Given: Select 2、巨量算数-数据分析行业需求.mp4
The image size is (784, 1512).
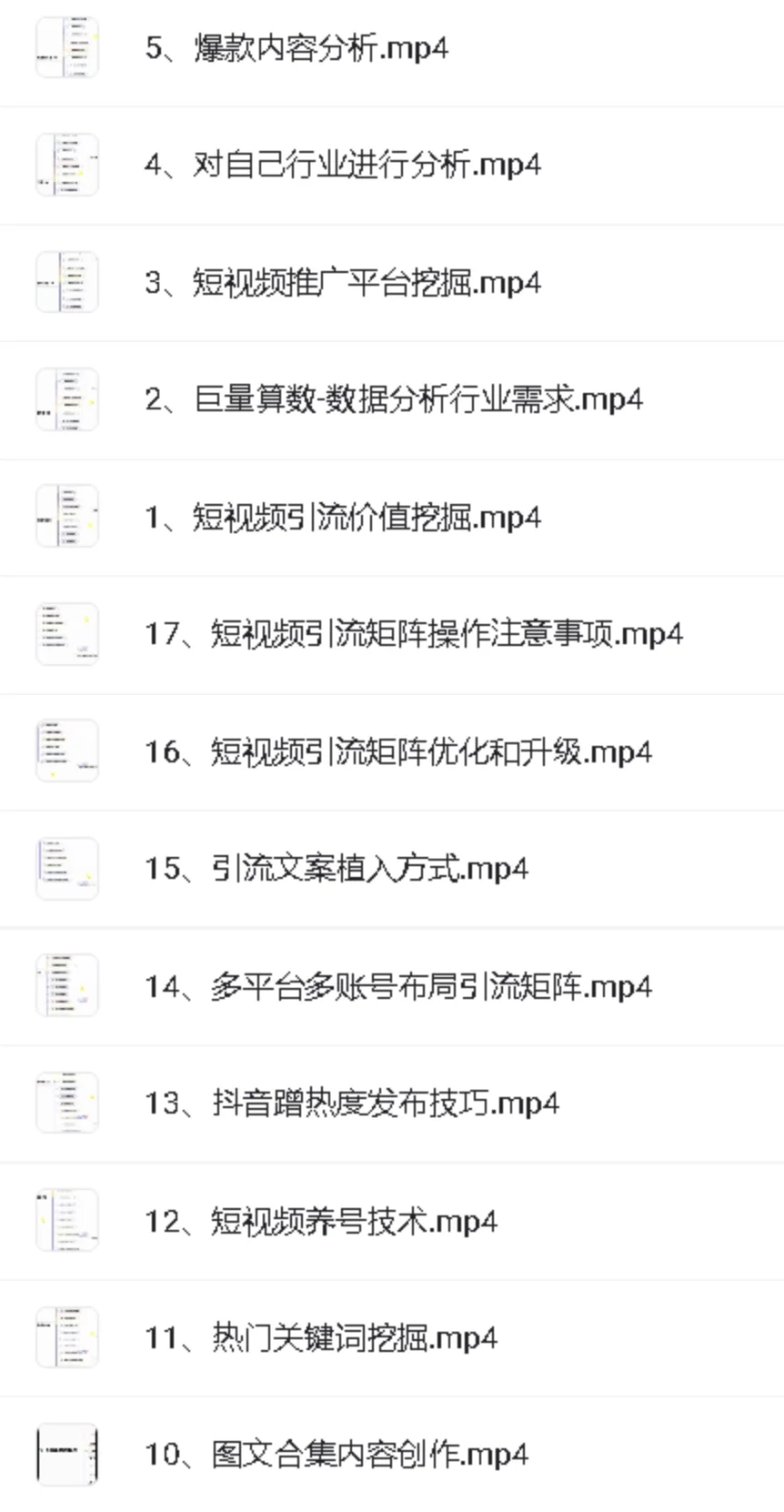Looking at the screenshot, I should click(396, 400).
